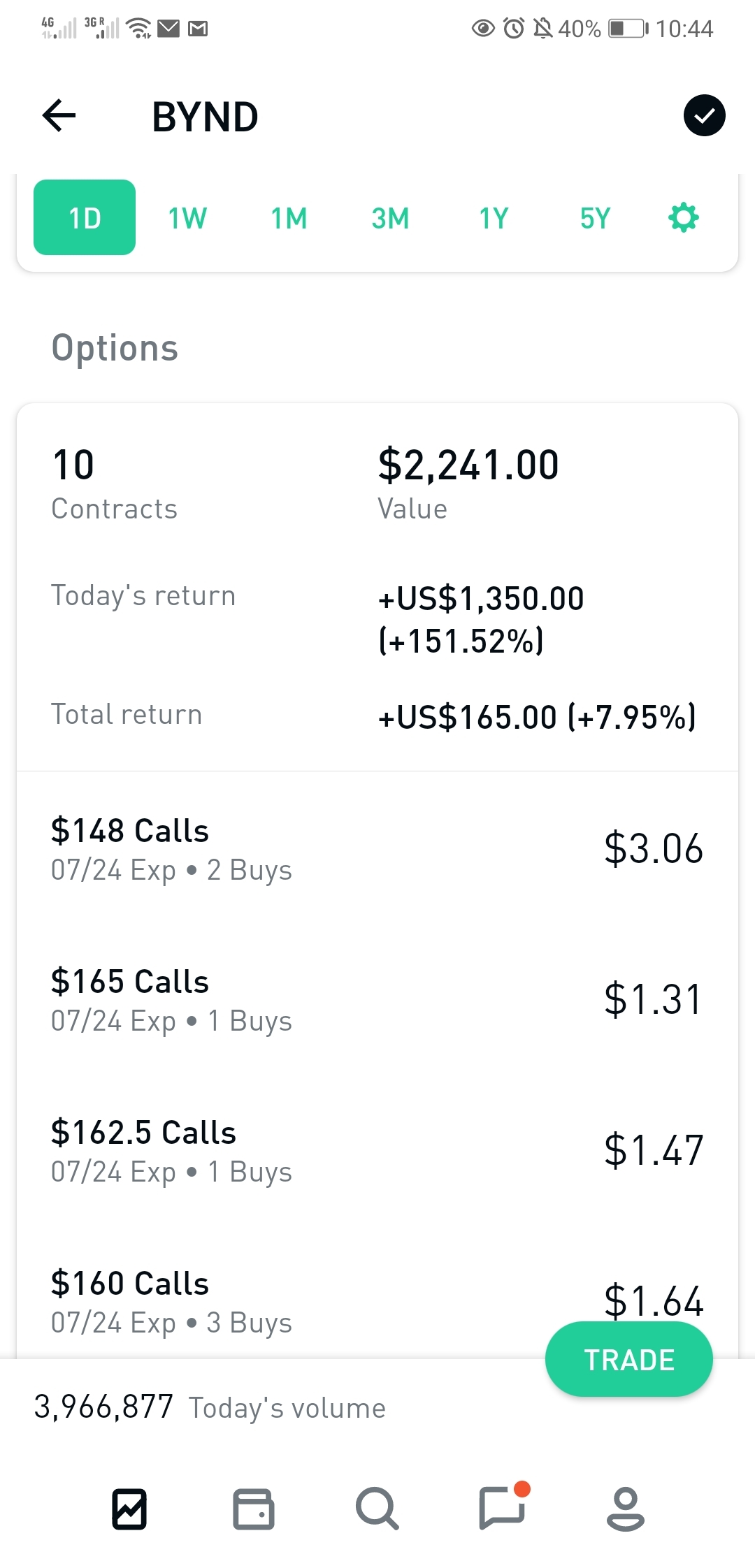Image resolution: width=755 pixels, height=1568 pixels.
Task: Go back using the arrow icon
Action: pyautogui.click(x=59, y=115)
